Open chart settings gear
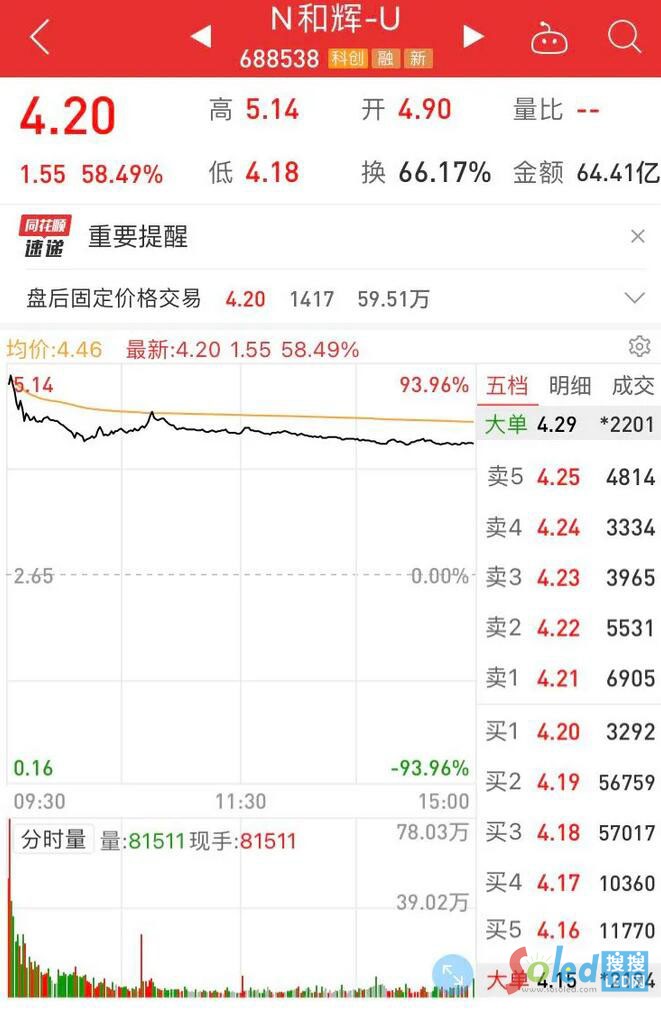The height and width of the screenshot is (1010, 661). [639, 347]
